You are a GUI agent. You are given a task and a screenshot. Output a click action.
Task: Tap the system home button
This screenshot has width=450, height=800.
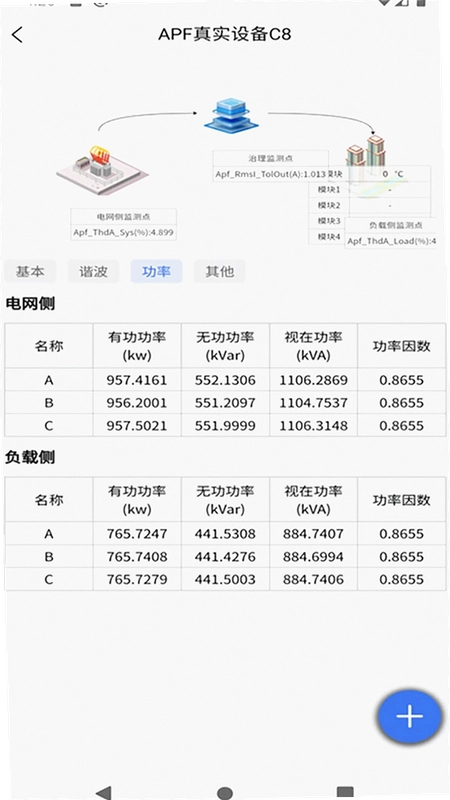225,792
